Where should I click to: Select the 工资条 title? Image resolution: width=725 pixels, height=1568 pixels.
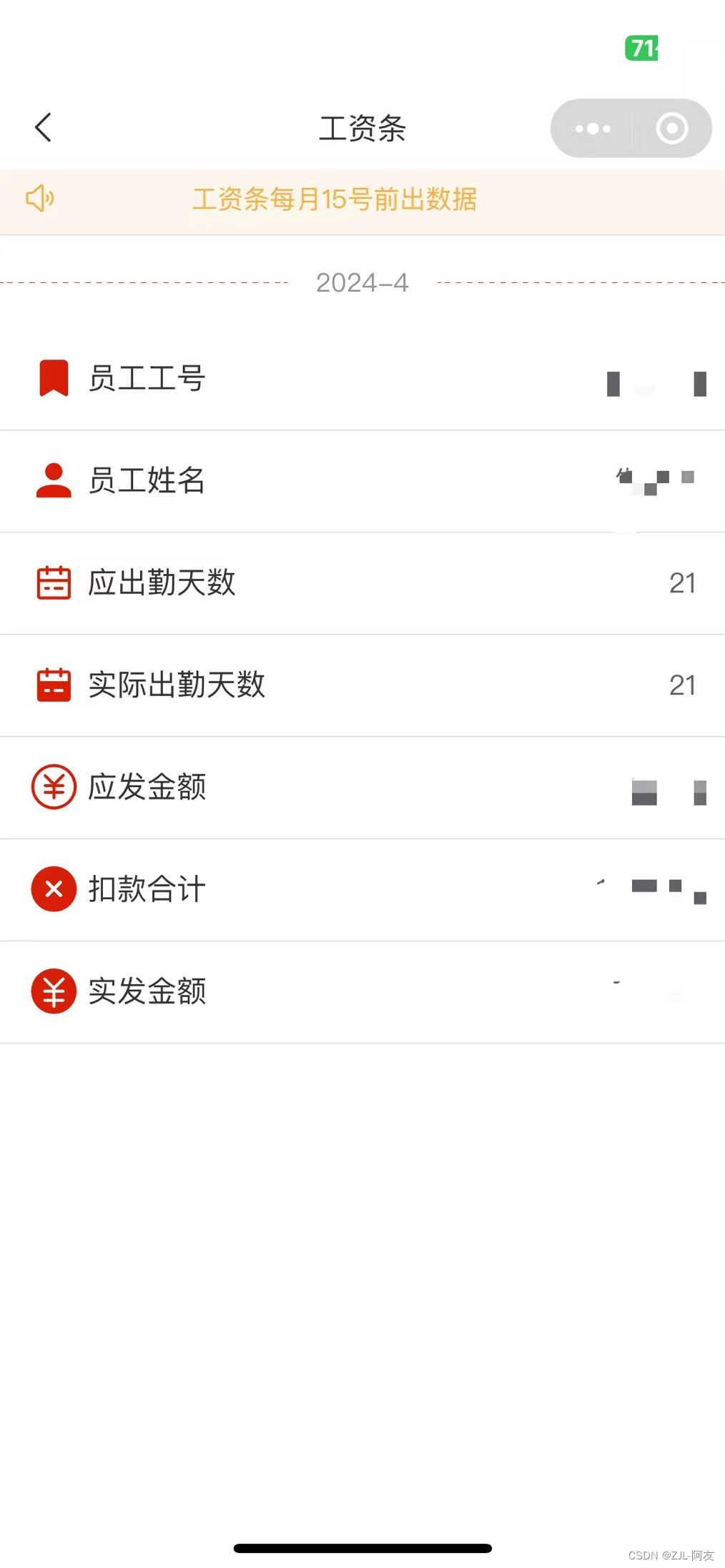[362, 129]
